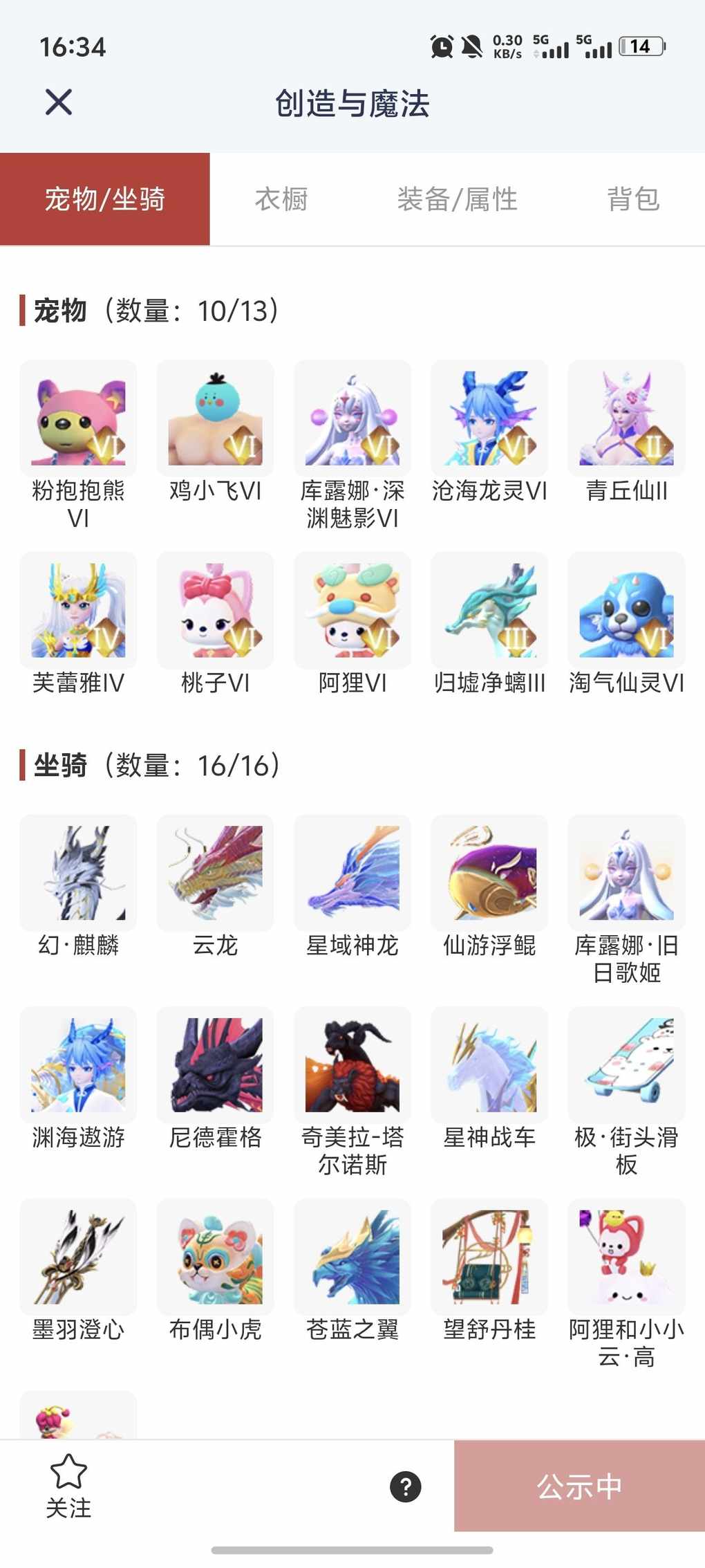Open the question mark help icon
705x1568 pixels.
coord(406,1486)
